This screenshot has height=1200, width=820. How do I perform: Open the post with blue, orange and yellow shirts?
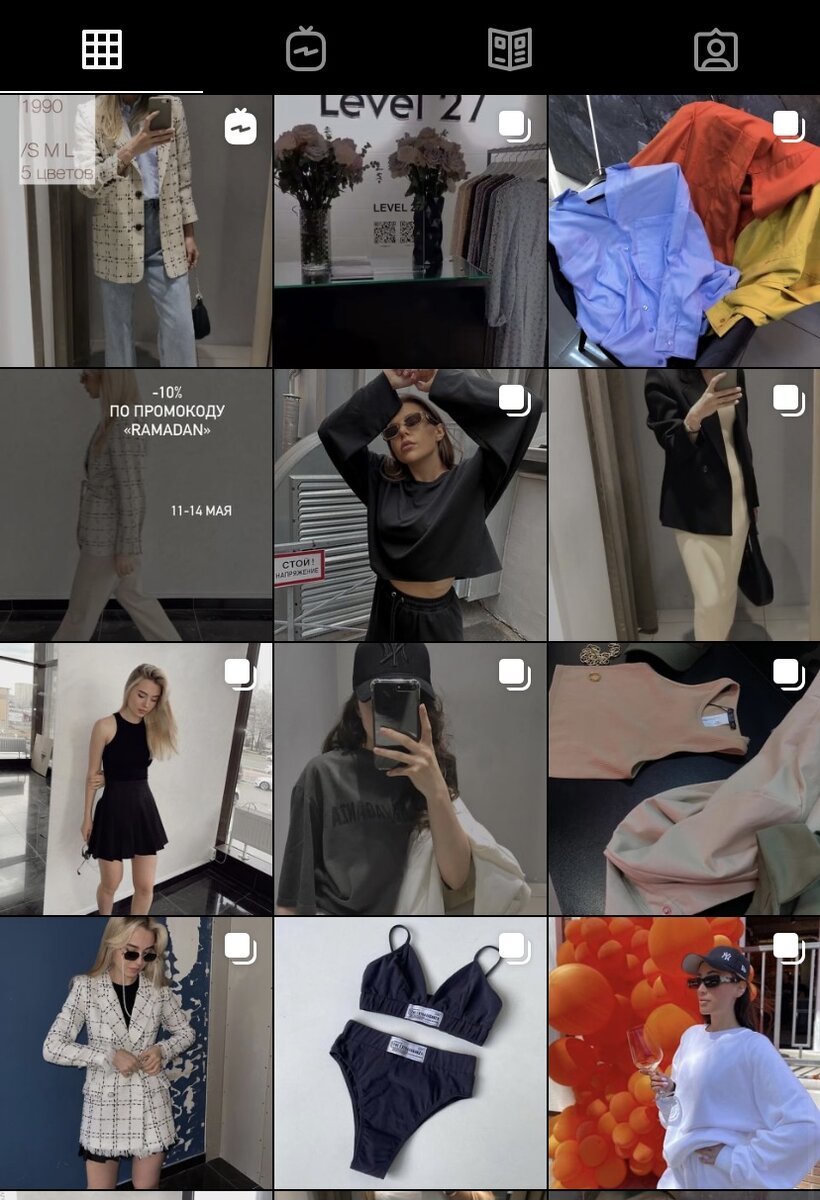coord(684,231)
